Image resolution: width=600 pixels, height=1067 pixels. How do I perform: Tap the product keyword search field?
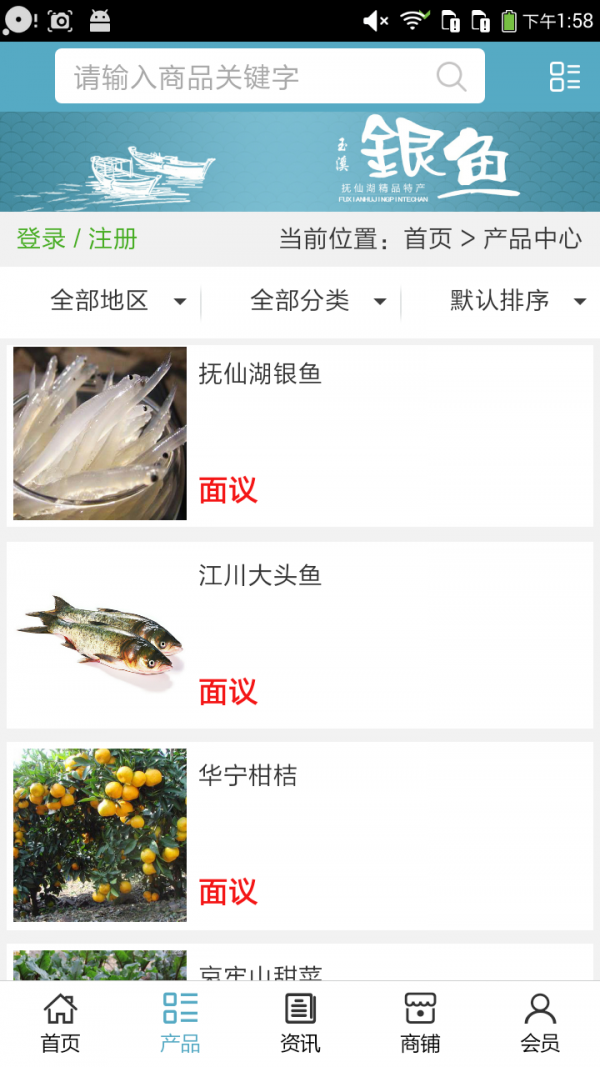pos(250,77)
